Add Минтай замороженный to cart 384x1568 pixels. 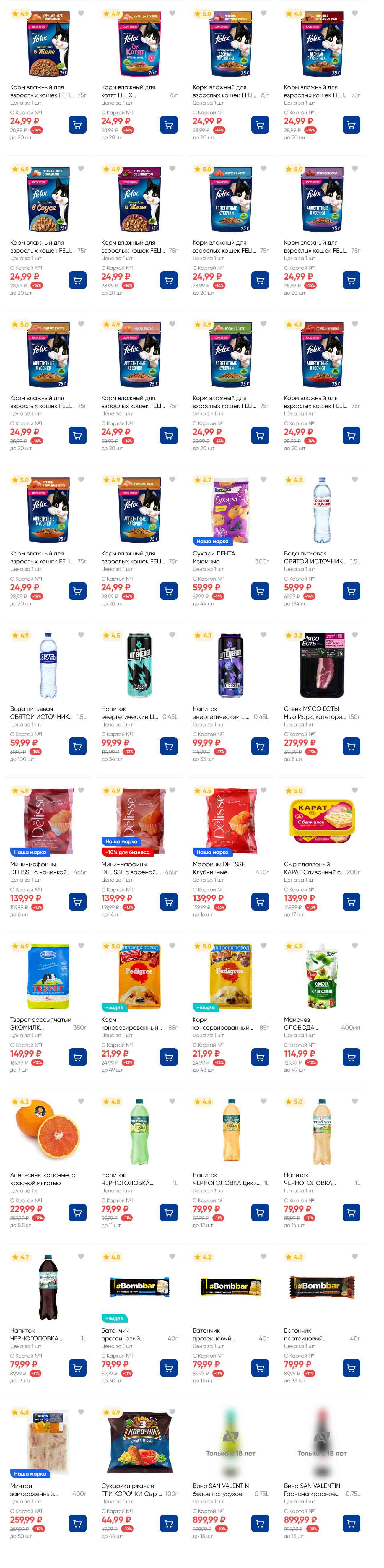click(x=77, y=1523)
